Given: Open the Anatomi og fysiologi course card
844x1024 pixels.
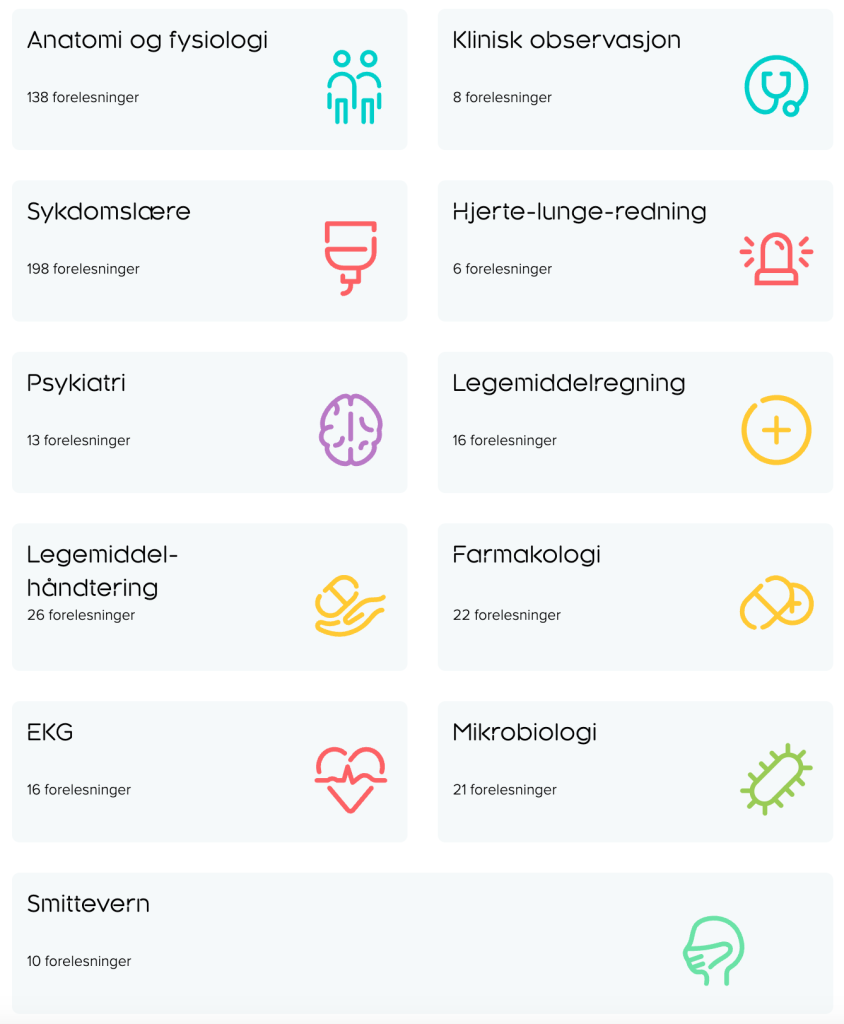Looking at the screenshot, I should (x=209, y=80).
